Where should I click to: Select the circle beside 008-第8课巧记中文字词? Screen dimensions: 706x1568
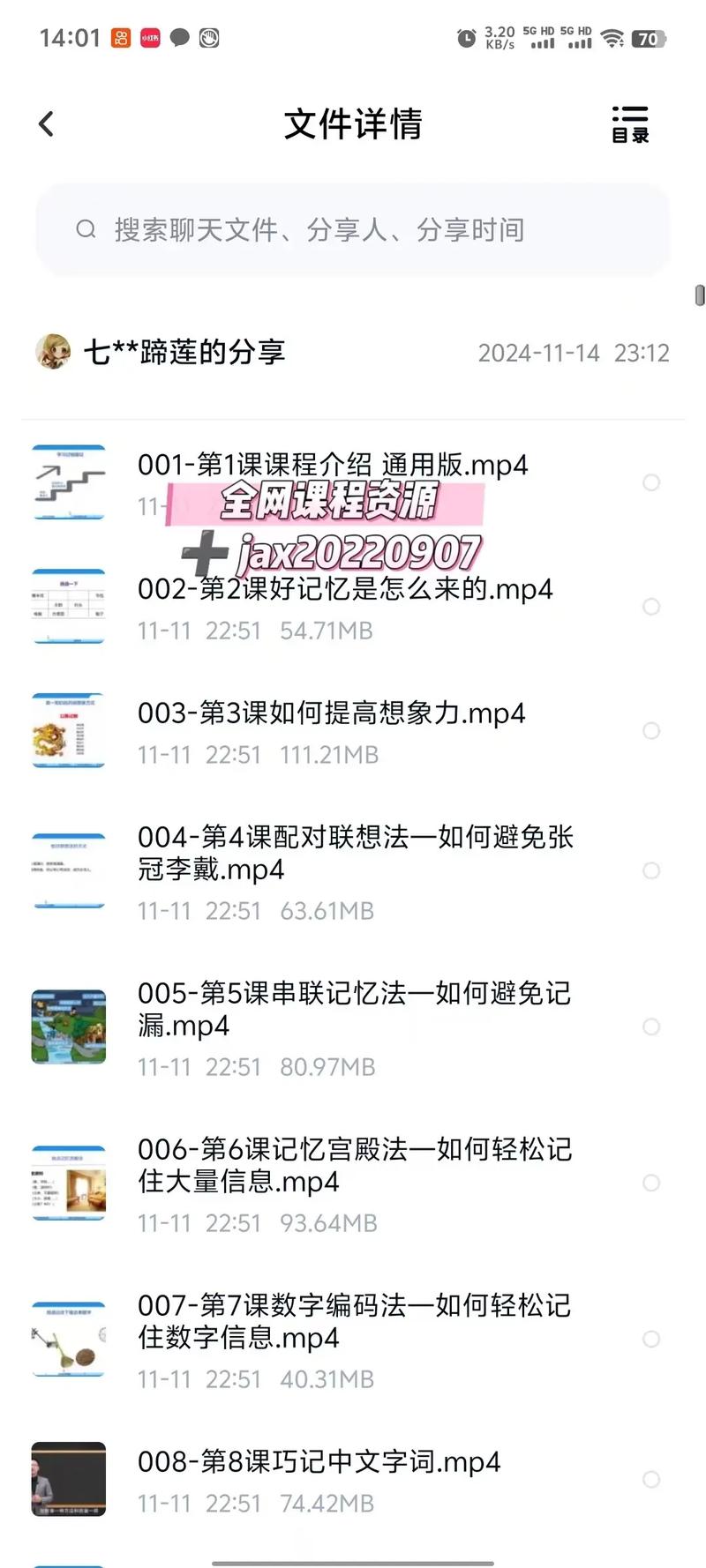pyautogui.click(x=651, y=1477)
